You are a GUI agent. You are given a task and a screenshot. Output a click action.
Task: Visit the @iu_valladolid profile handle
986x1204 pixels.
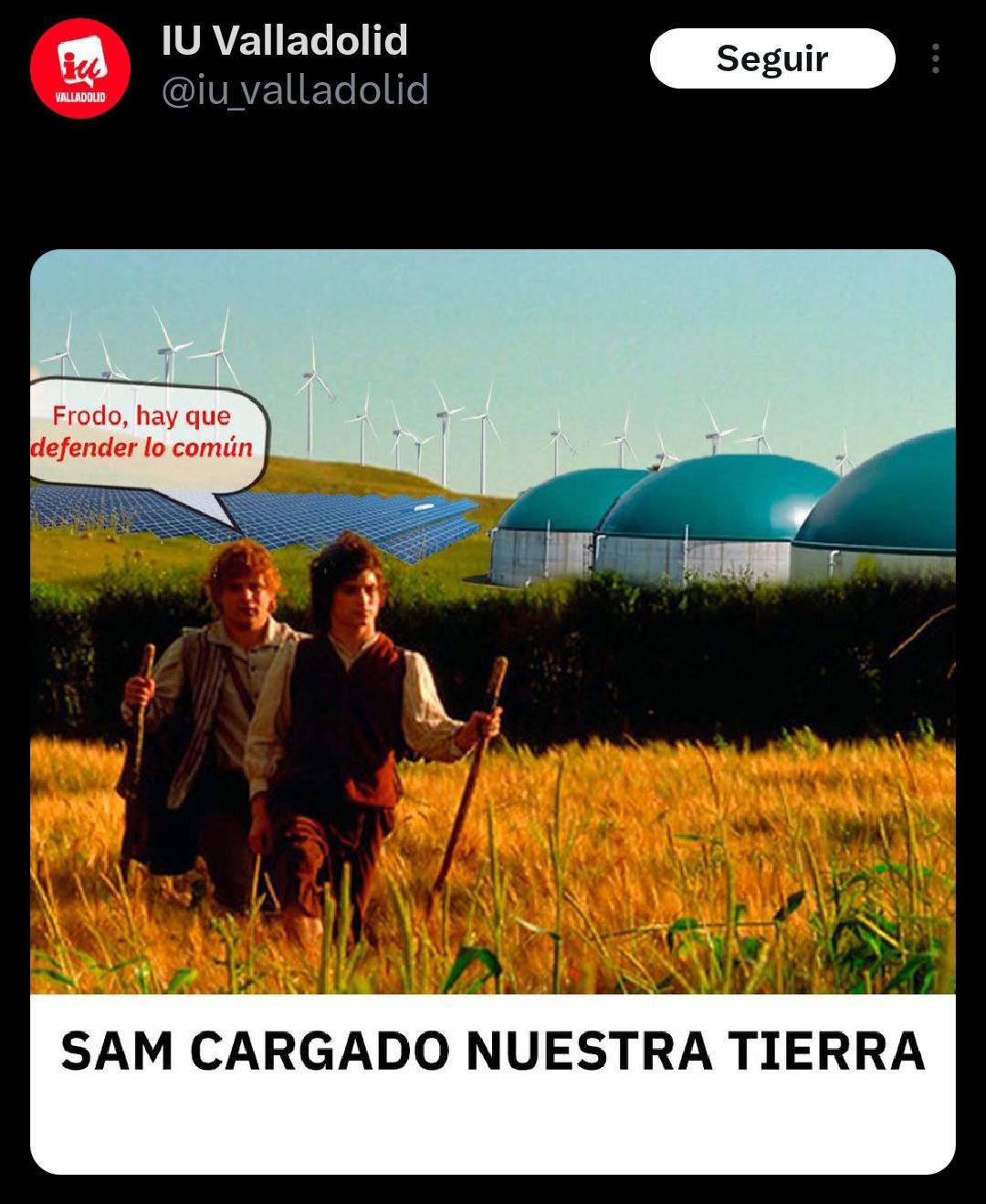coord(295,90)
